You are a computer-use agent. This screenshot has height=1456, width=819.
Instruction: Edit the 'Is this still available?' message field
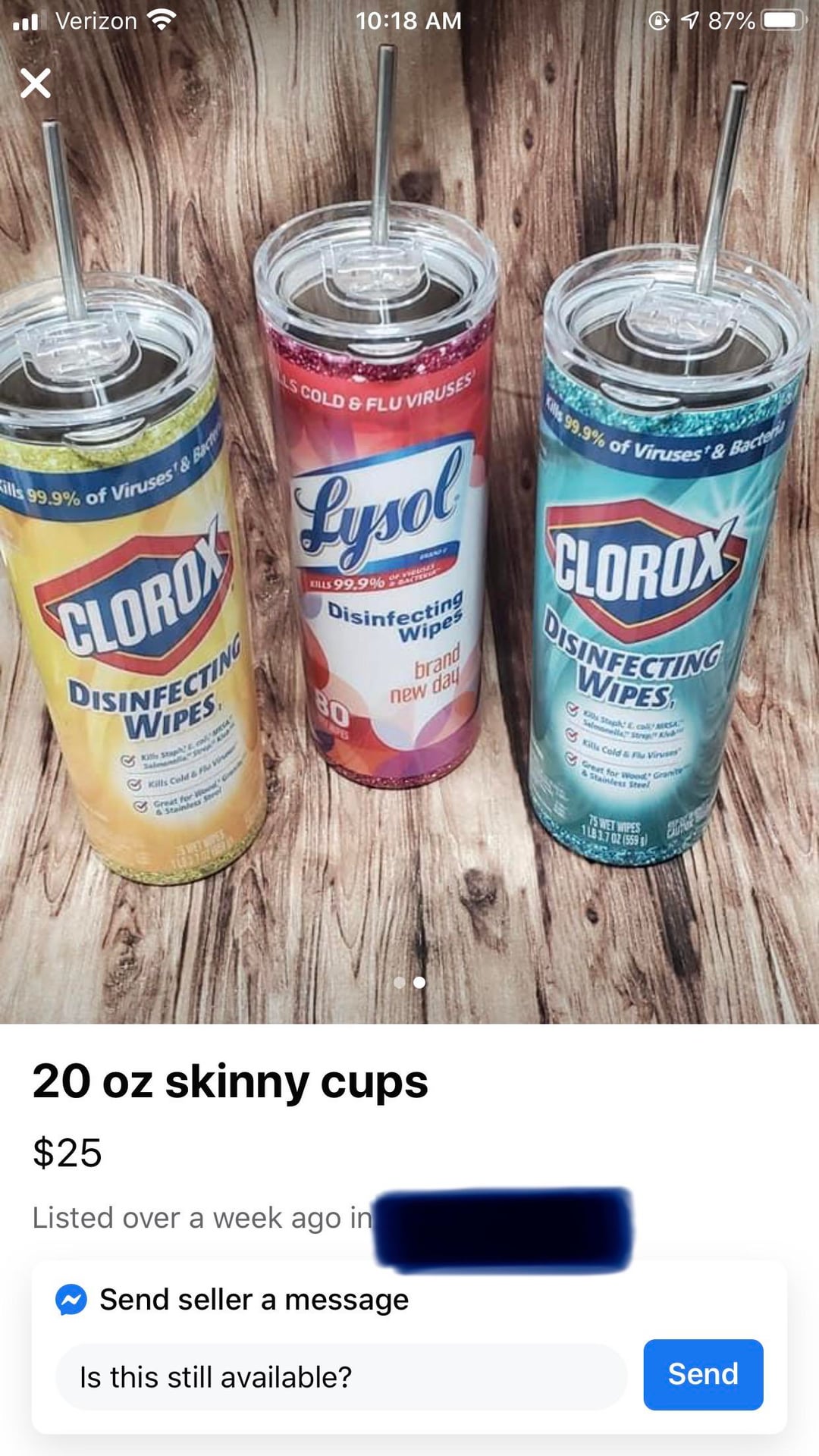click(x=341, y=1377)
